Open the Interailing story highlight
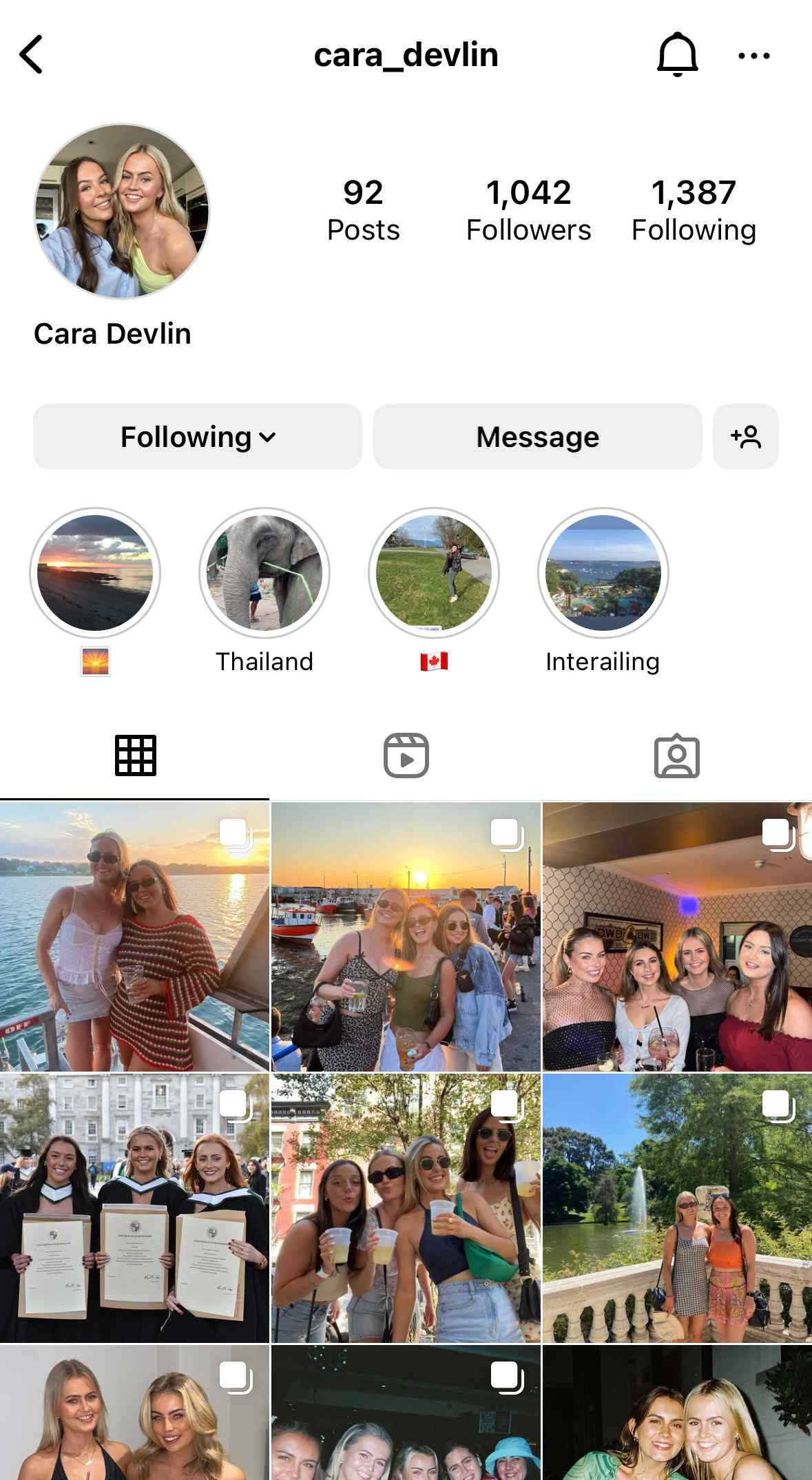The image size is (812, 1480). [603, 573]
